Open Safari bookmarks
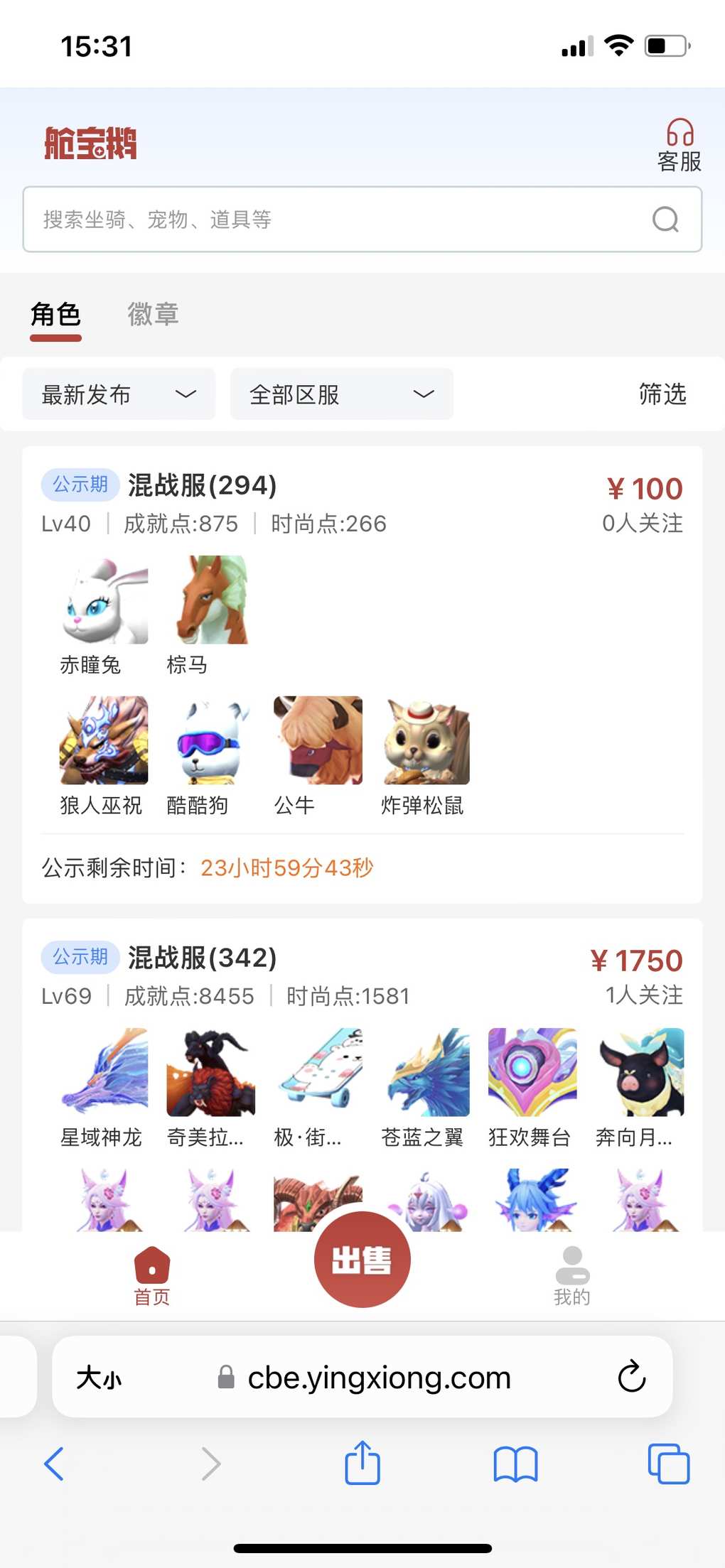Image resolution: width=725 pixels, height=1568 pixels. tap(515, 1464)
